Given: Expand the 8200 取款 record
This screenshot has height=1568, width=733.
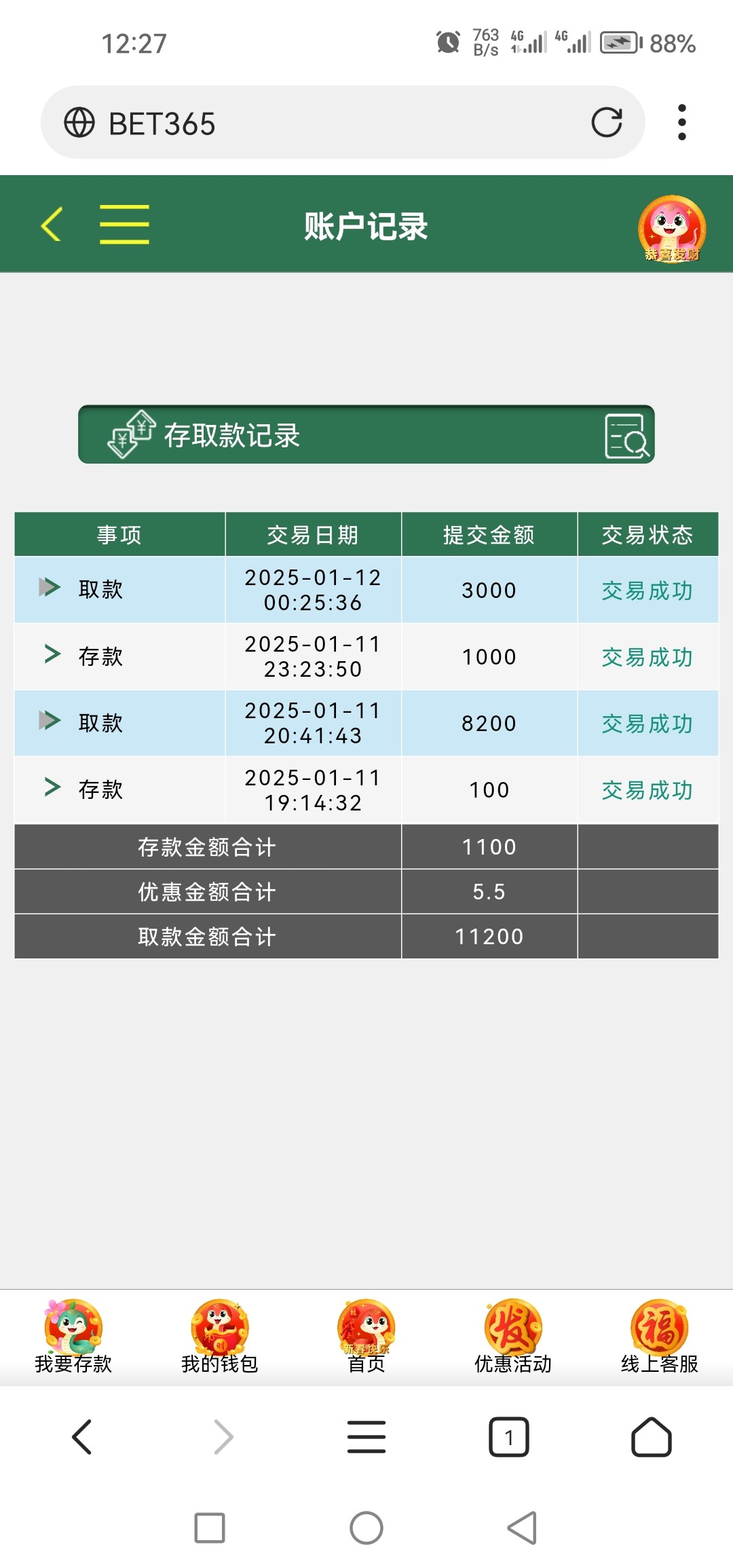Looking at the screenshot, I should click(50, 721).
